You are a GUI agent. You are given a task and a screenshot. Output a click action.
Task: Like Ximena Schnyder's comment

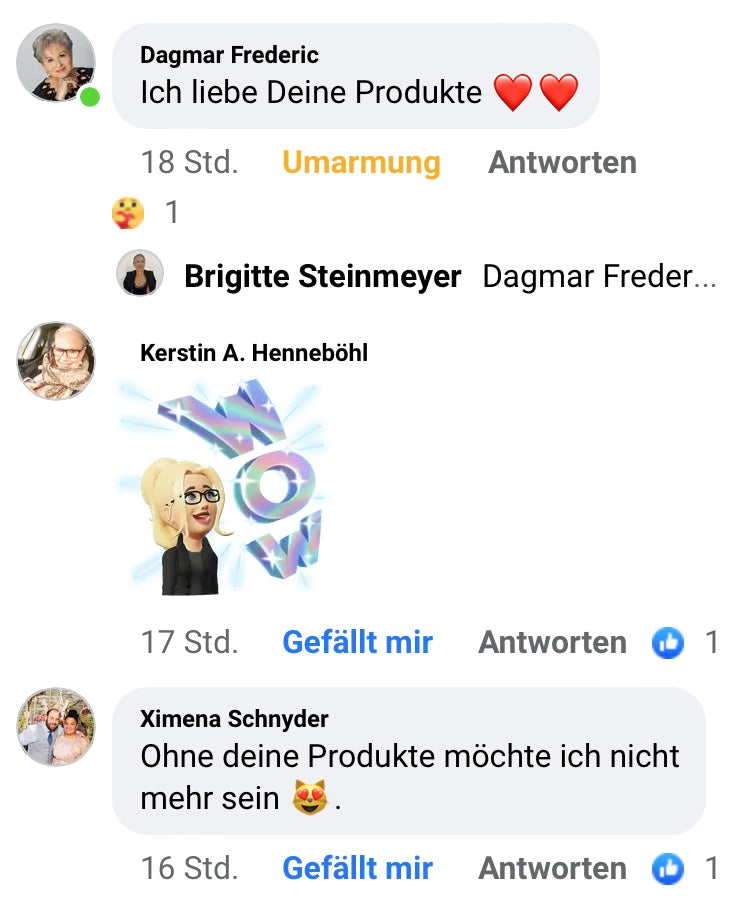click(x=357, y=868)
